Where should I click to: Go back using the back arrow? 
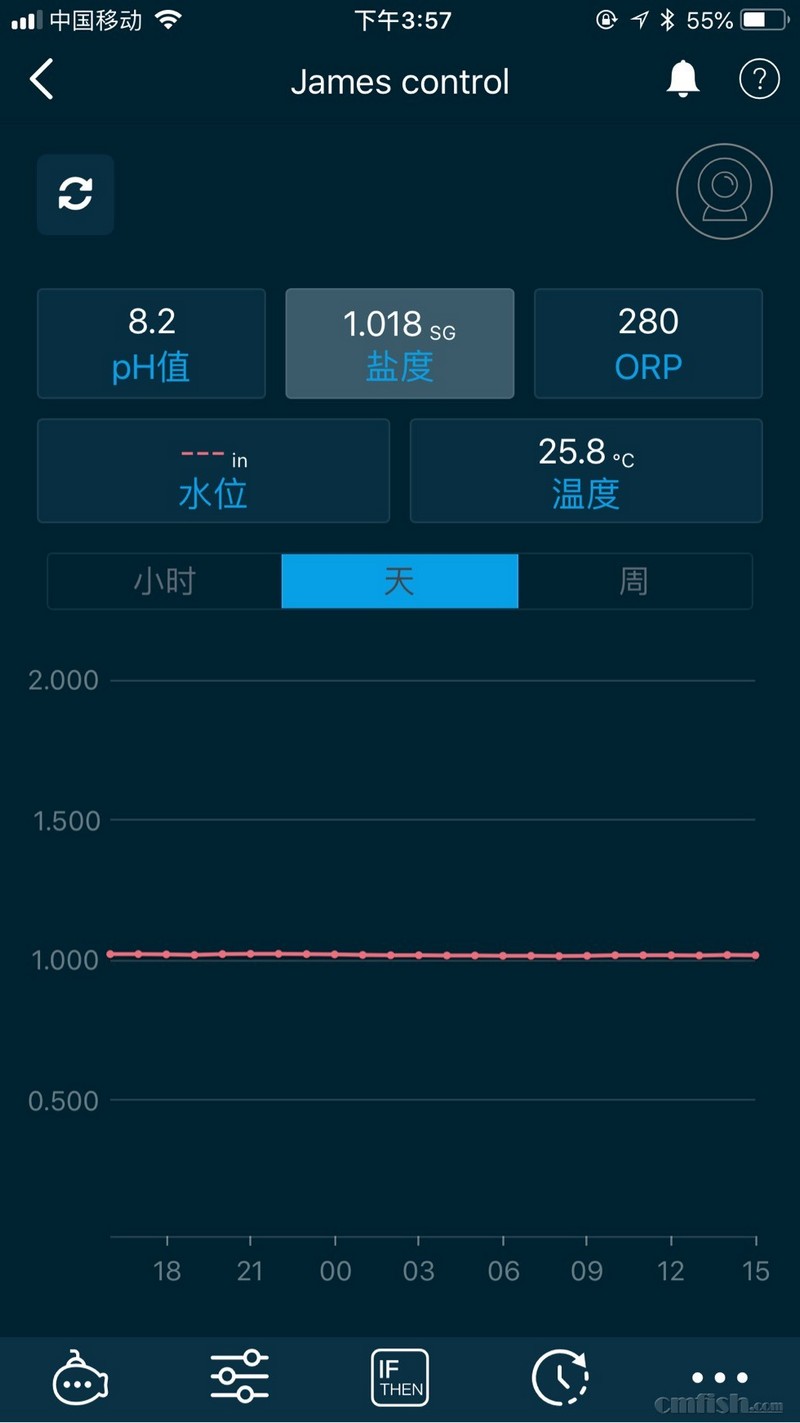tap(42, 80)
